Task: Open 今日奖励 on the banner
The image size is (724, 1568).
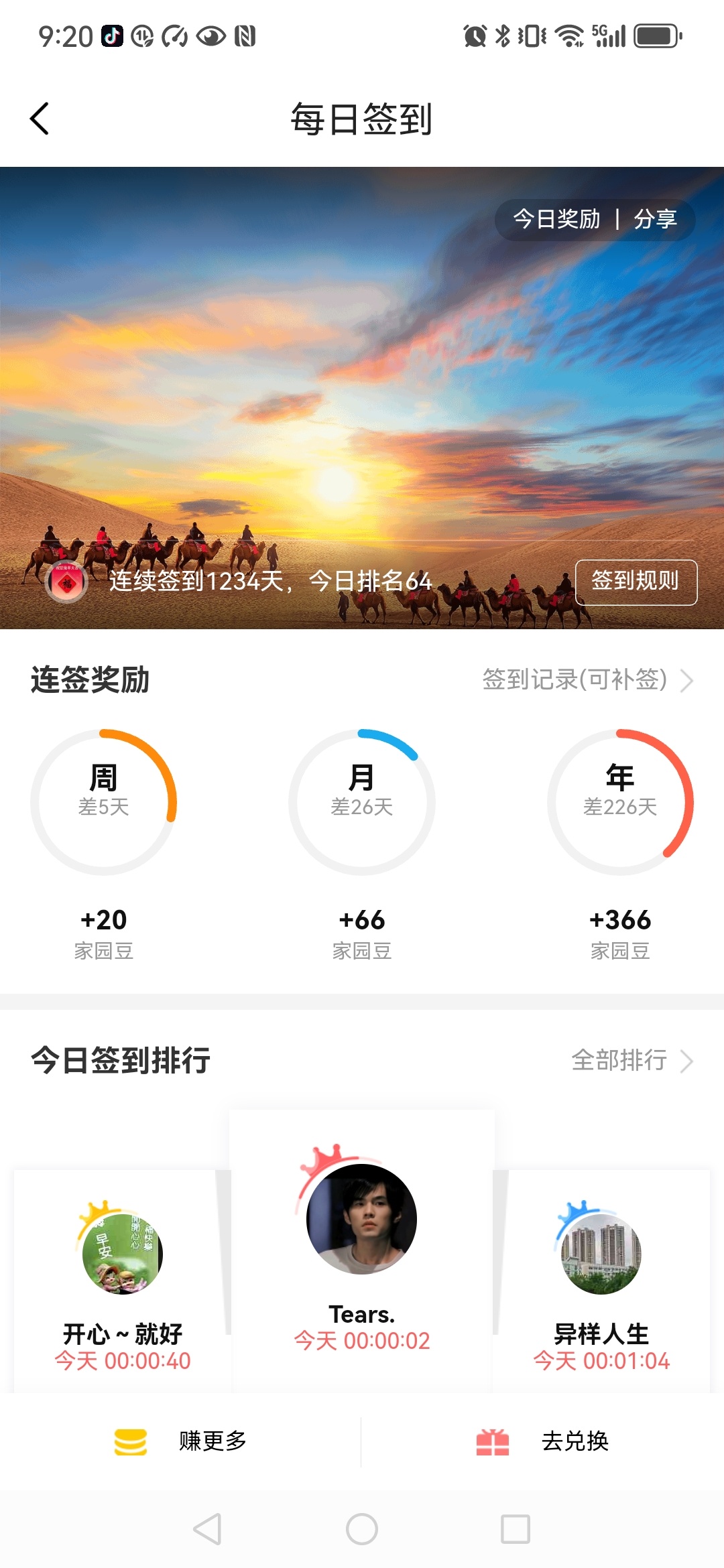Action: point(556,219)
